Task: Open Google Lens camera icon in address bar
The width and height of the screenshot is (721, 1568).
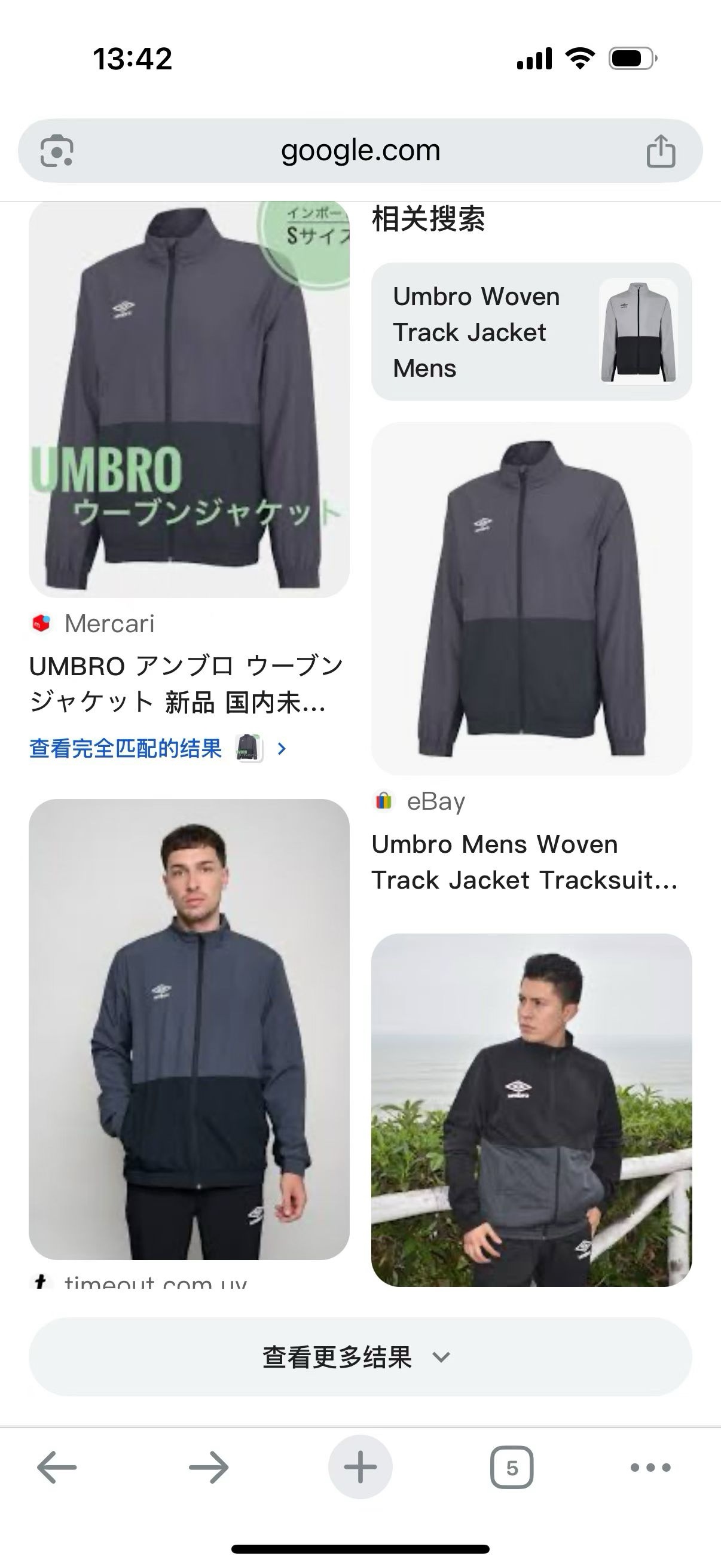Action: [57, 150]
